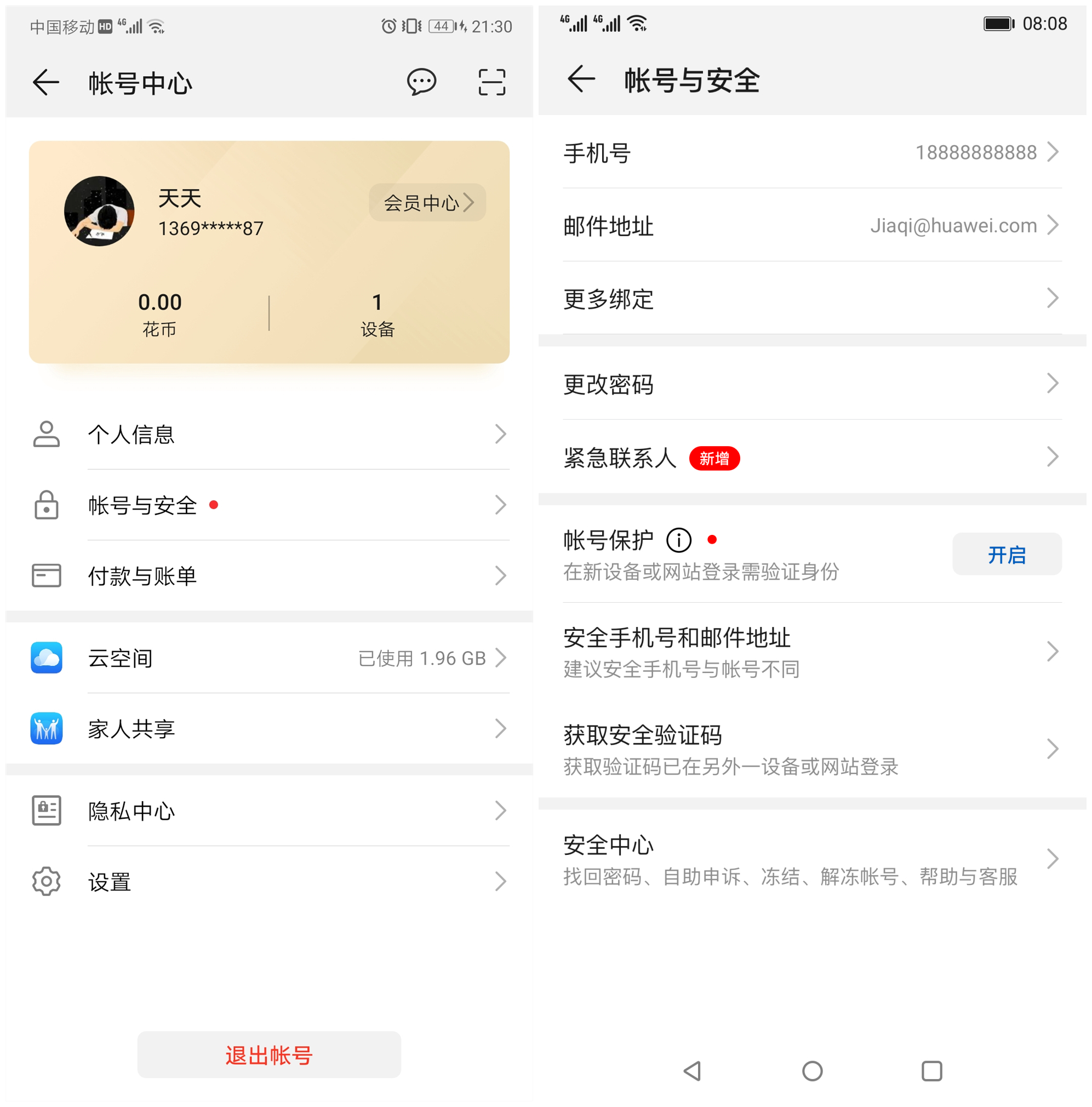This screenshot has width=1092, height=1107.
Task: Open 云空间 cloud storage
Action: click(x=269, y=658)
